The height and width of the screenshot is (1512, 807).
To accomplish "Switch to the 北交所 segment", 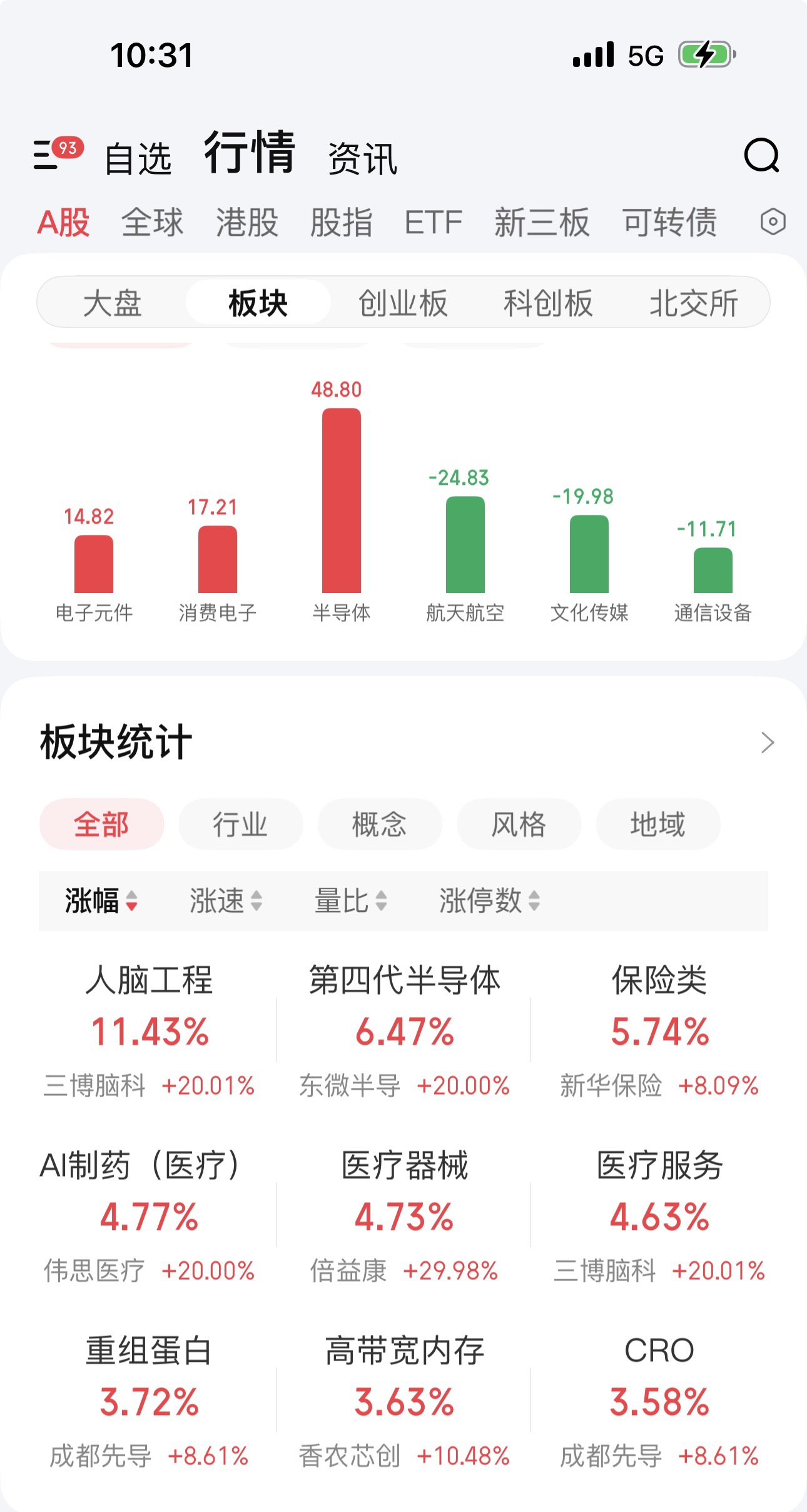I will (694, 303).
